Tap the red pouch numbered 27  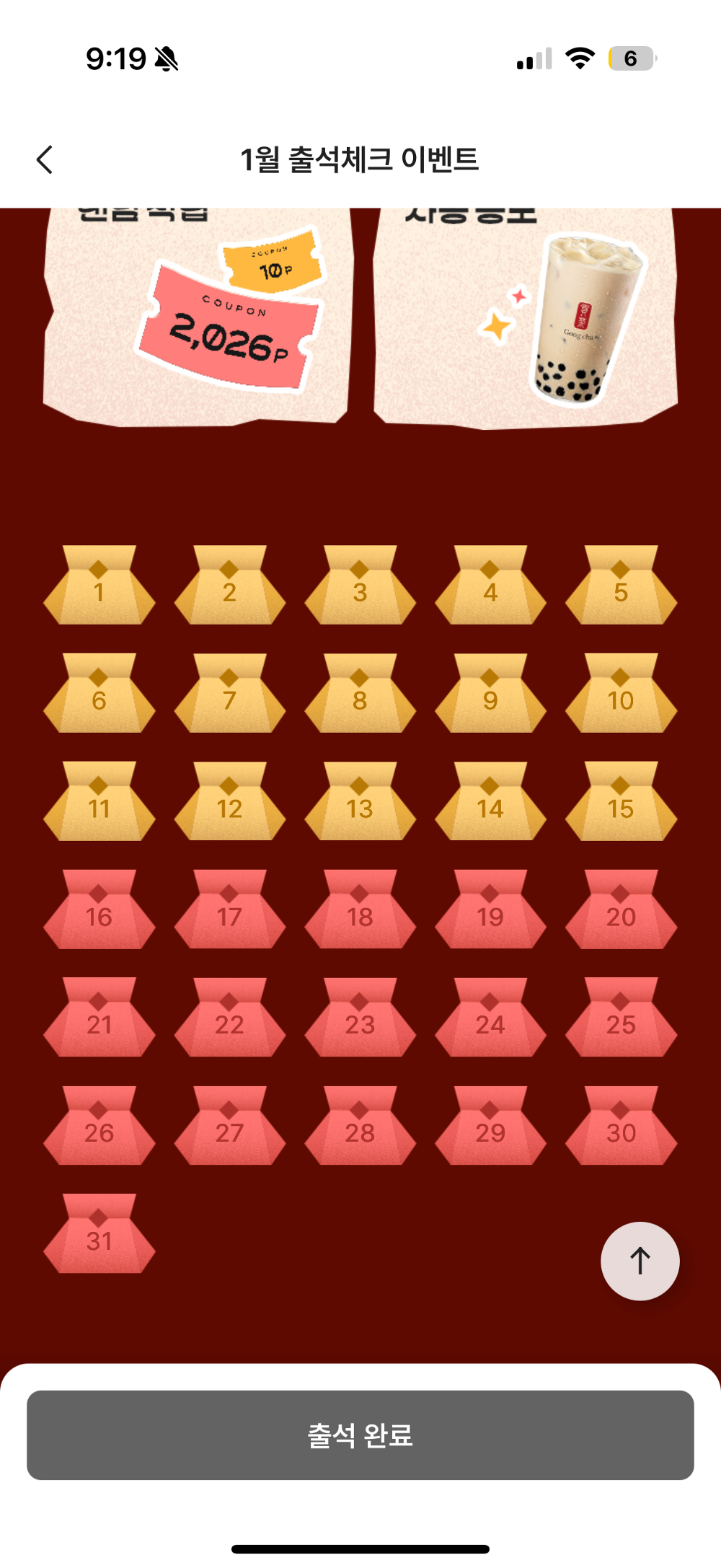[229, 1127]
